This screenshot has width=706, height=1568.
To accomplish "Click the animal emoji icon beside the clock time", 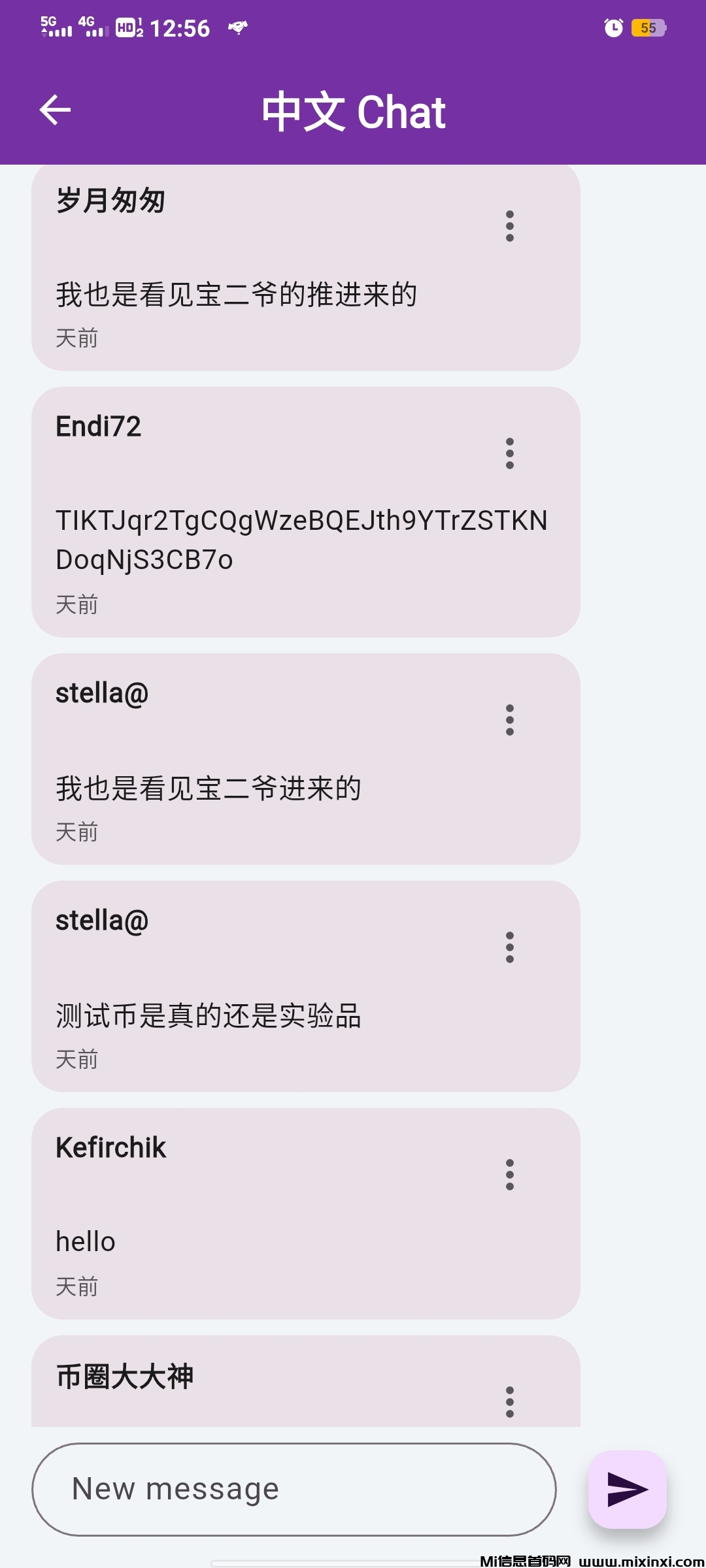I will click(x=237, y=27).
